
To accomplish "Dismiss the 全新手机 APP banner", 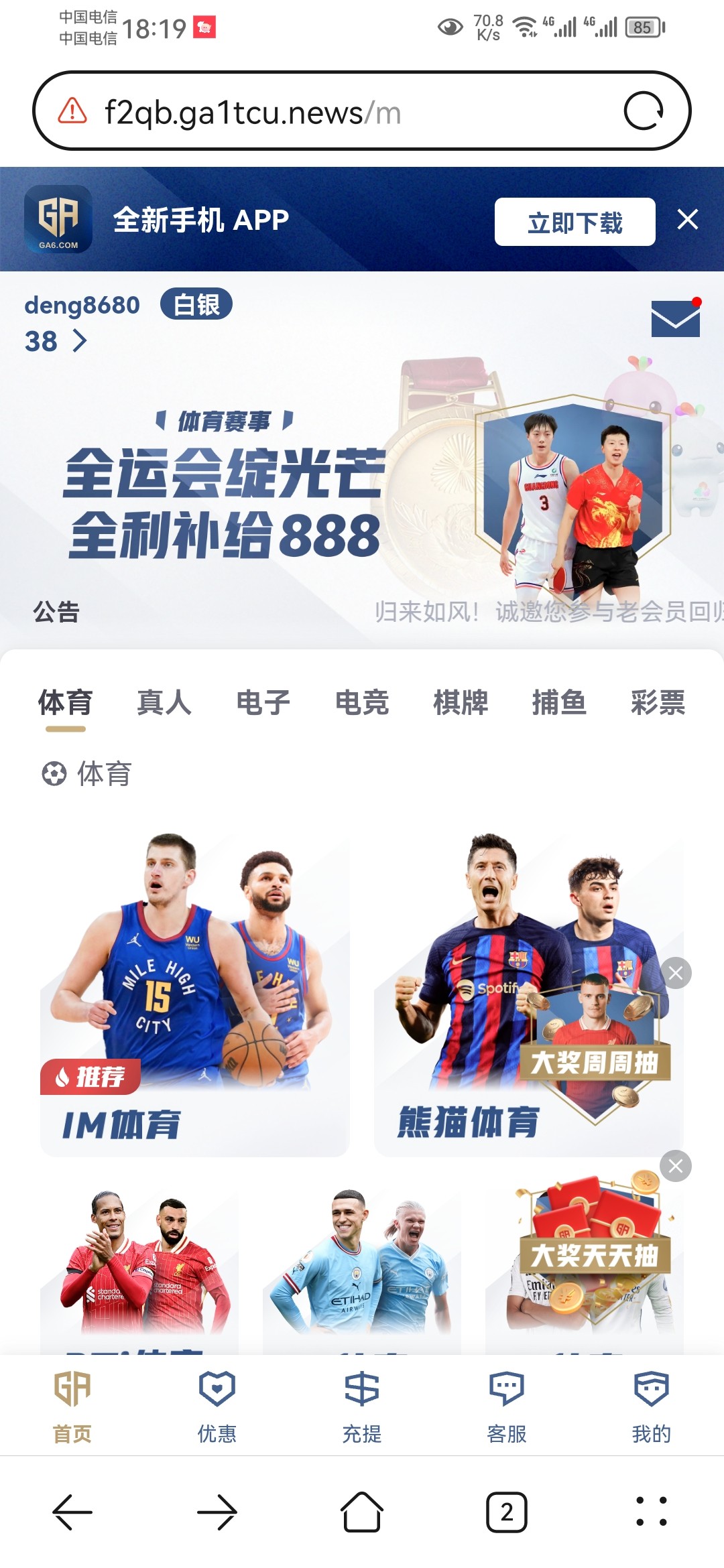I will tap(688, 220).
